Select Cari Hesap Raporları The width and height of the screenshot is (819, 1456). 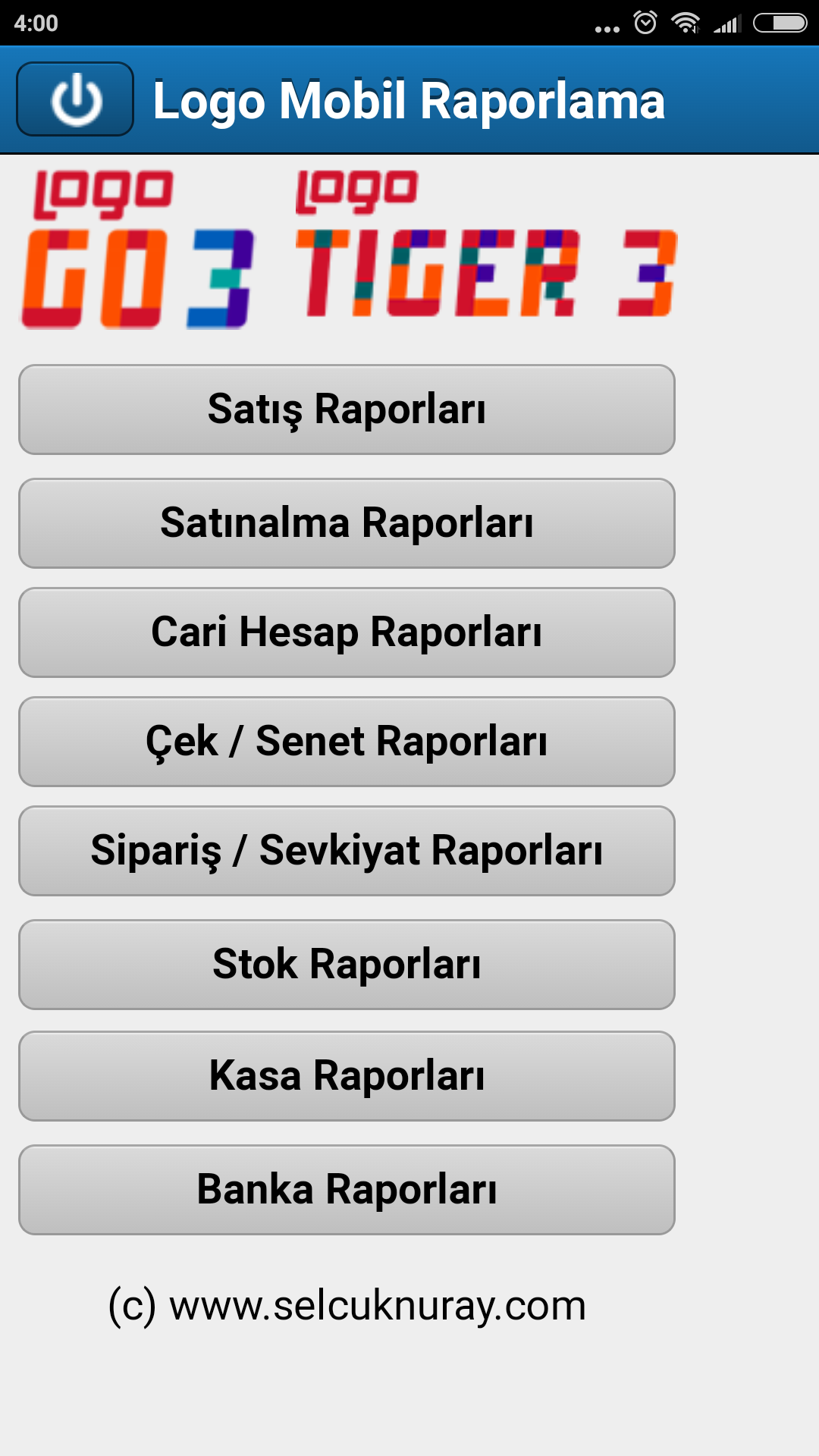[347, 632]
